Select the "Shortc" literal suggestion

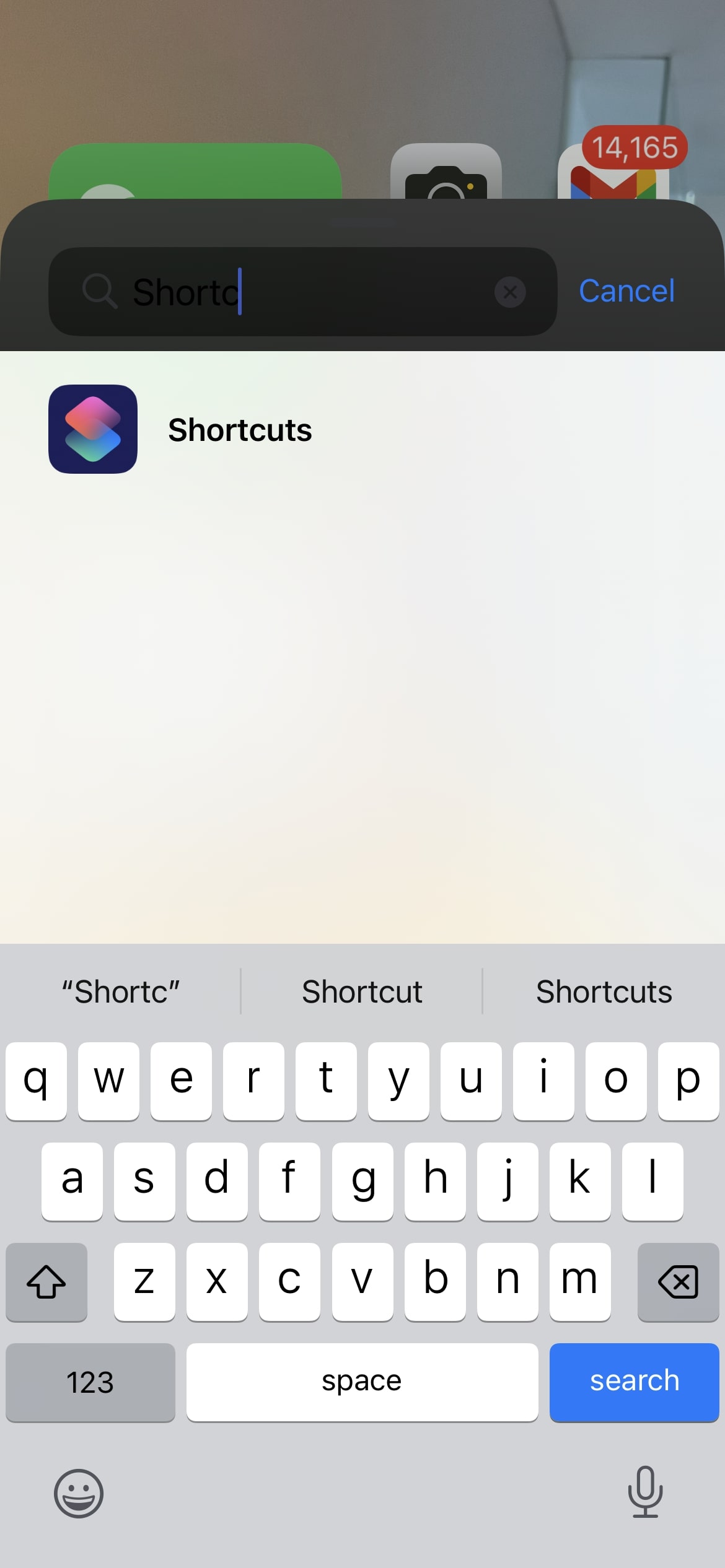coord(121,991)
